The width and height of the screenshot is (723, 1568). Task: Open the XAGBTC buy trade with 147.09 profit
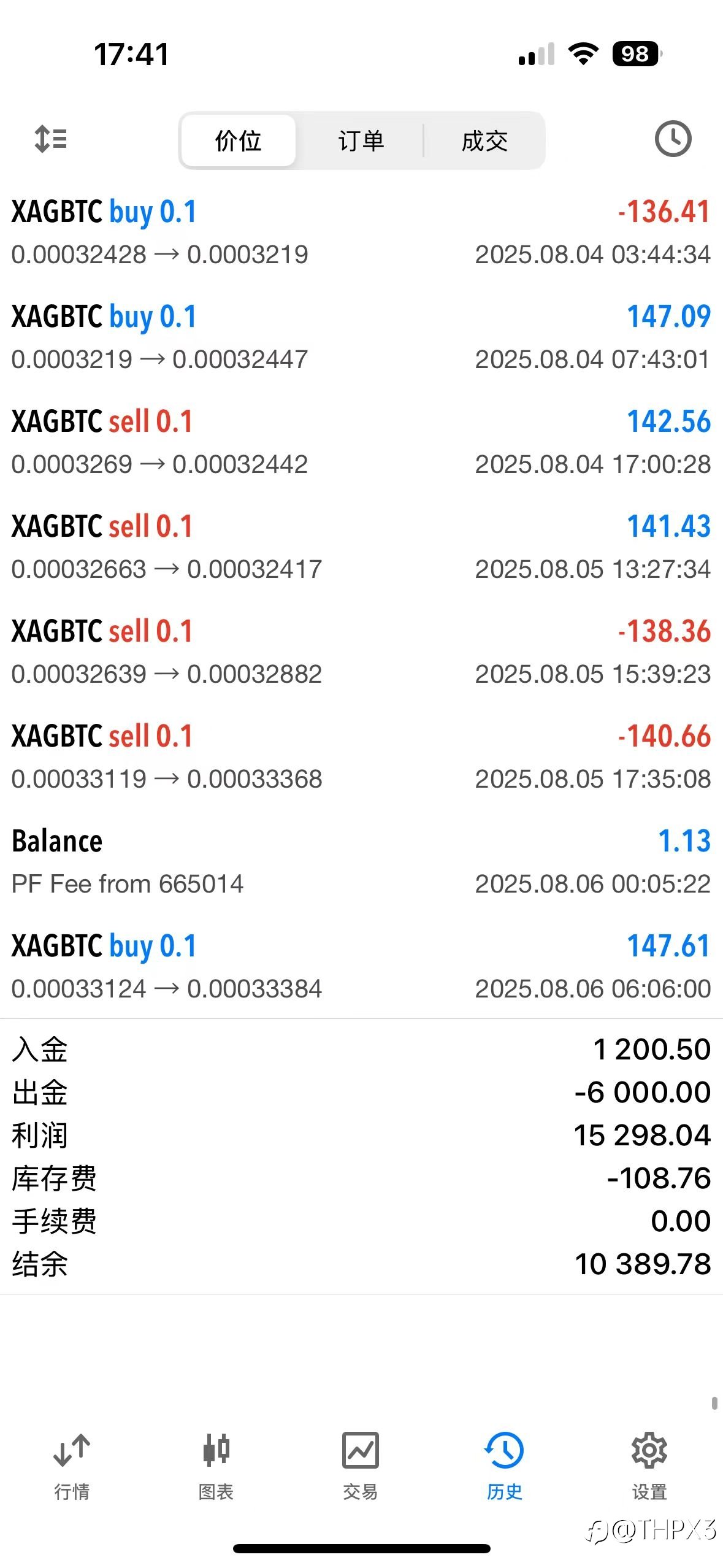tap(361, 337)
